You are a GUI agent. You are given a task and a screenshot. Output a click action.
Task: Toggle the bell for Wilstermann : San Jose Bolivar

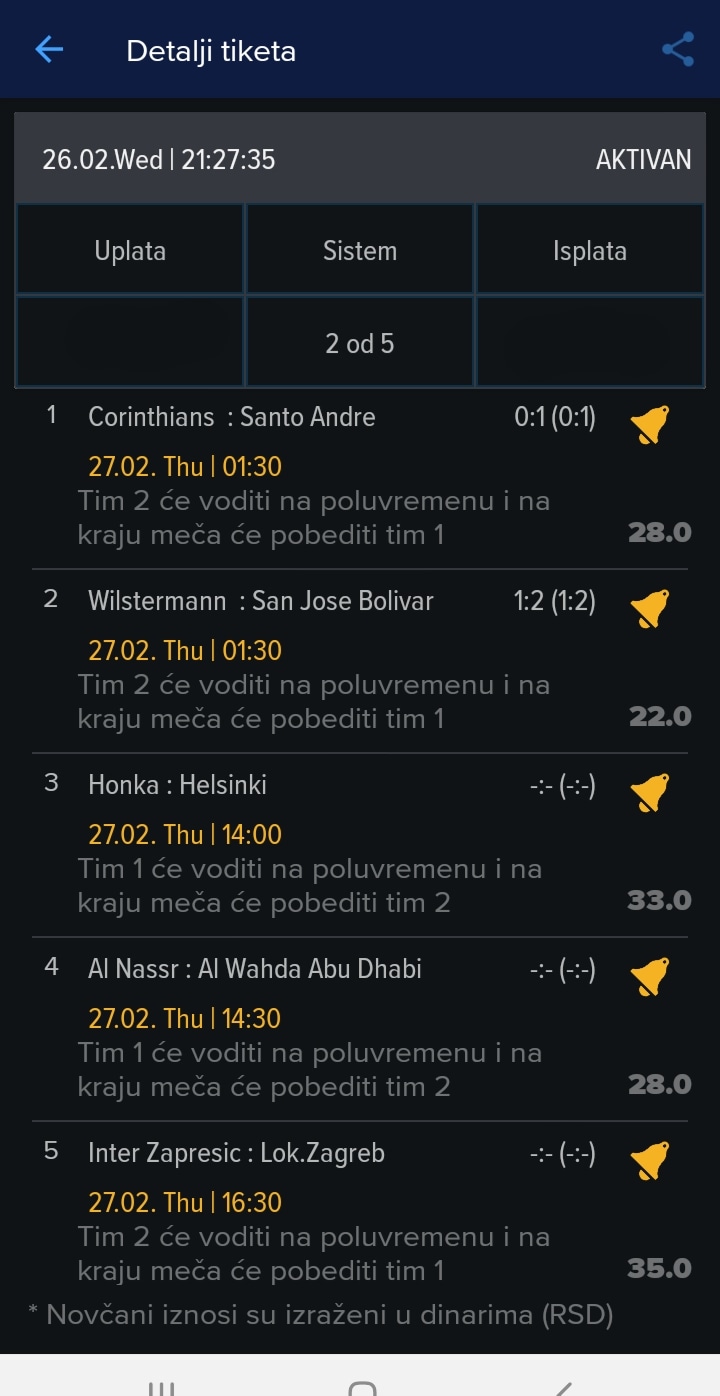650,609
